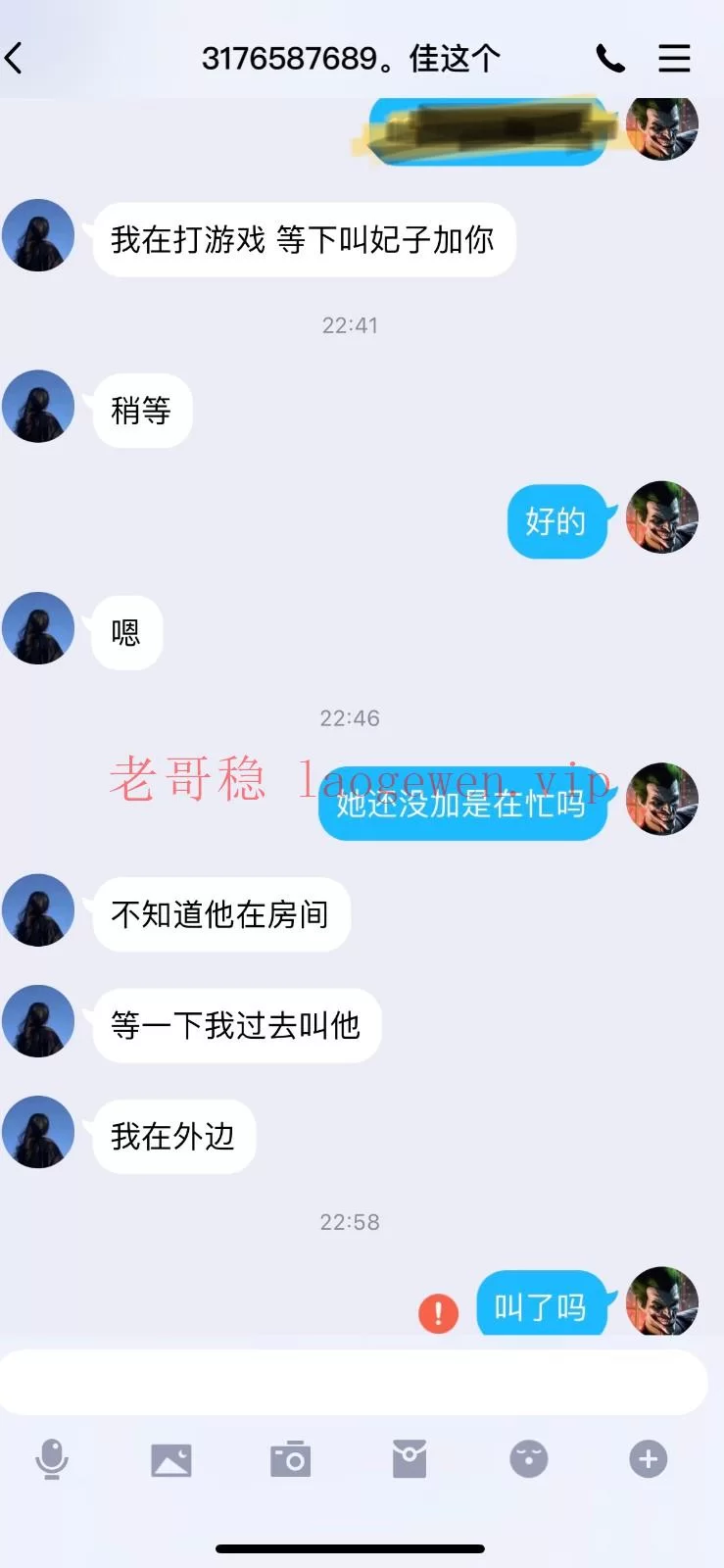Record a voice message with the microphone
Screen dimensions: 724x1568
(x=52, y=1459)
